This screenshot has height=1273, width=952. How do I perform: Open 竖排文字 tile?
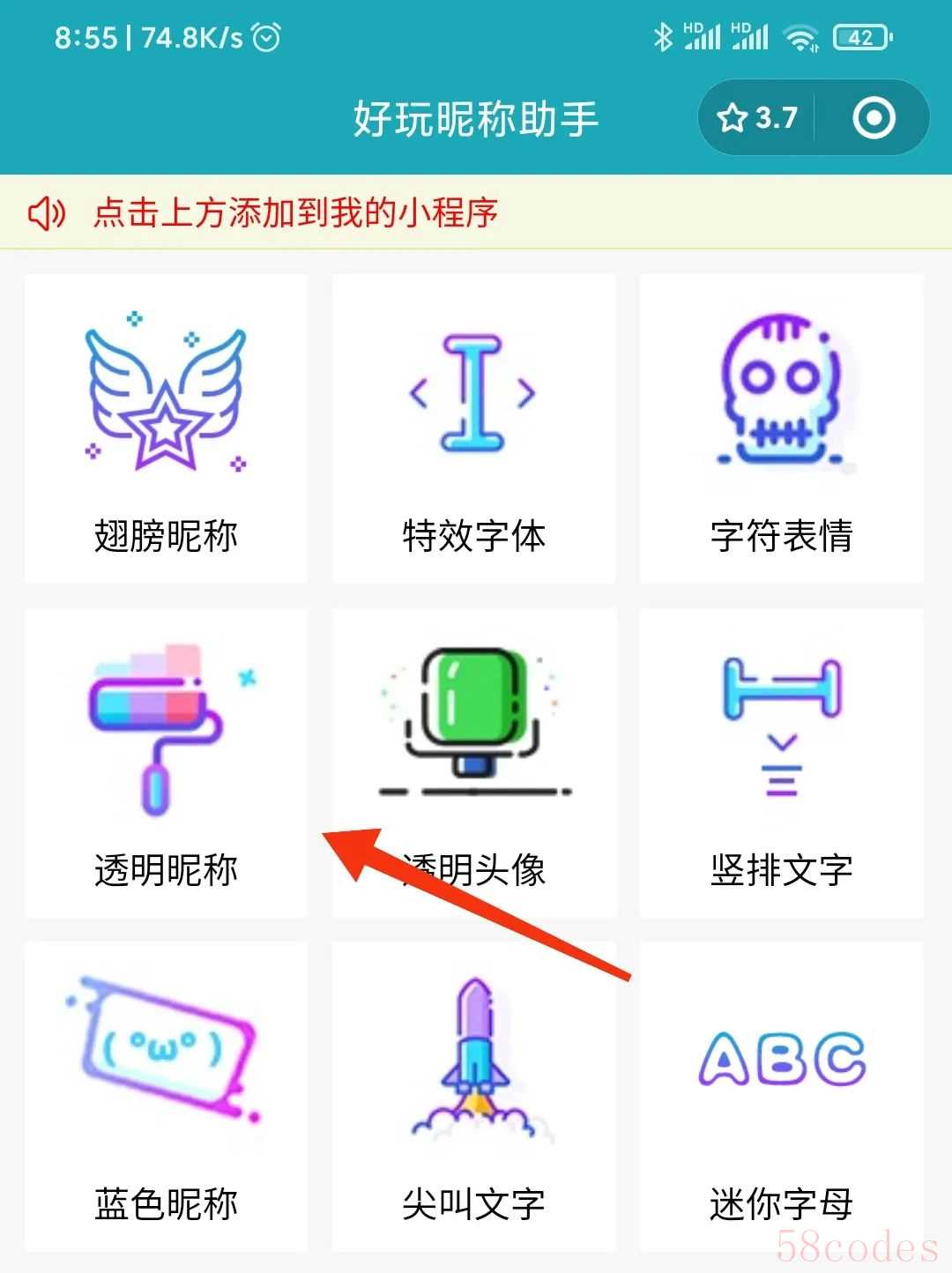point(781,763)
